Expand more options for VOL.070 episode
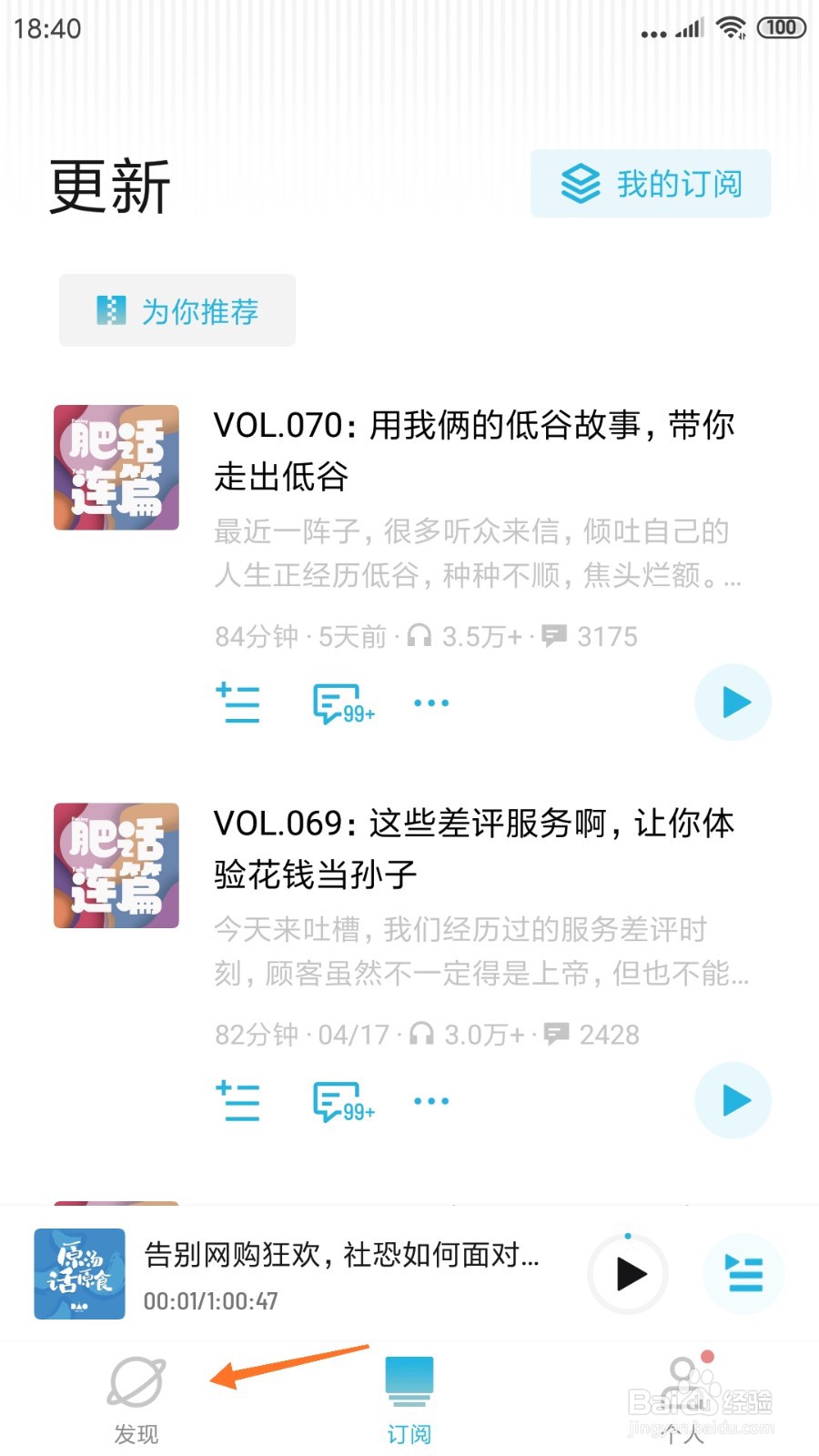This screenshot has height=1456, width=819. (430, 703)
